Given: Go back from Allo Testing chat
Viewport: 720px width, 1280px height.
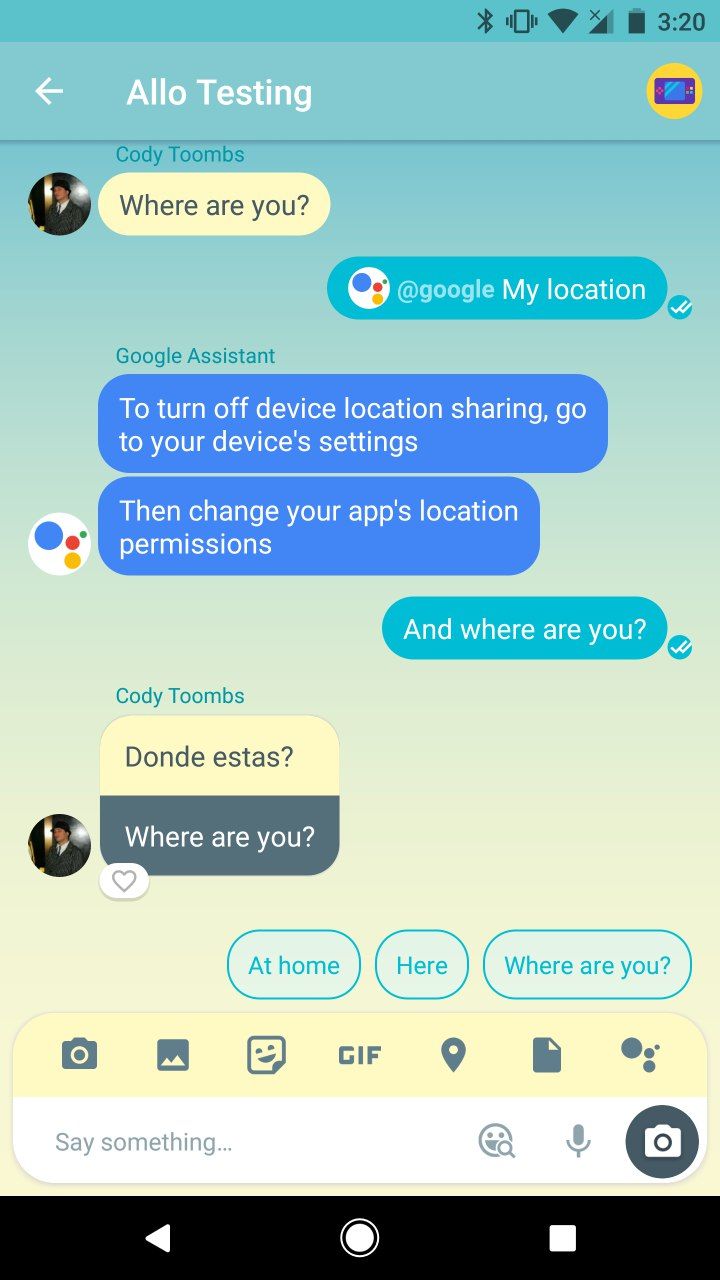Looking at the screenshot, I should click(x=49, y=92).
